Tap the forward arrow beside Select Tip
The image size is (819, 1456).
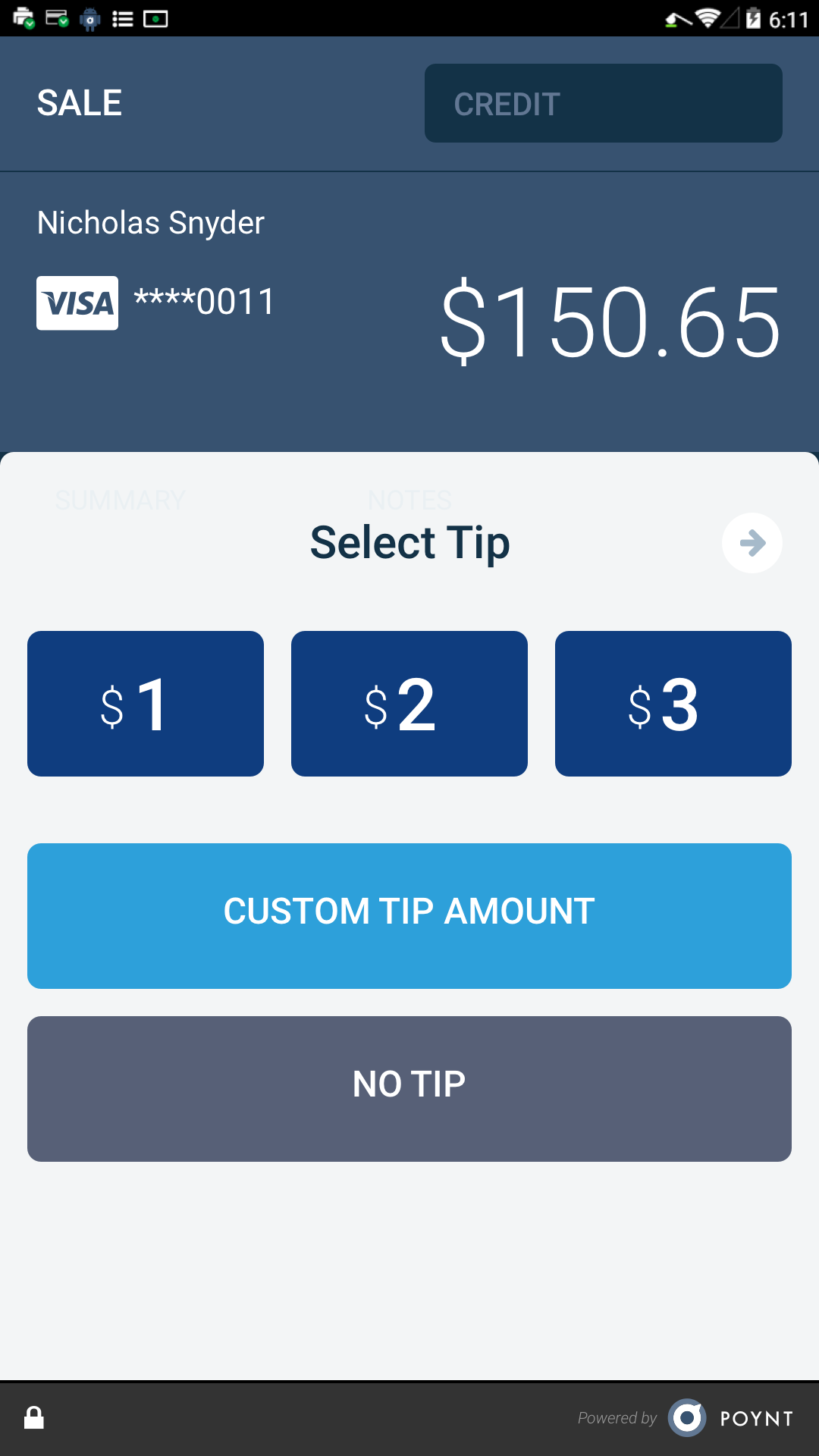click(752, 542)
